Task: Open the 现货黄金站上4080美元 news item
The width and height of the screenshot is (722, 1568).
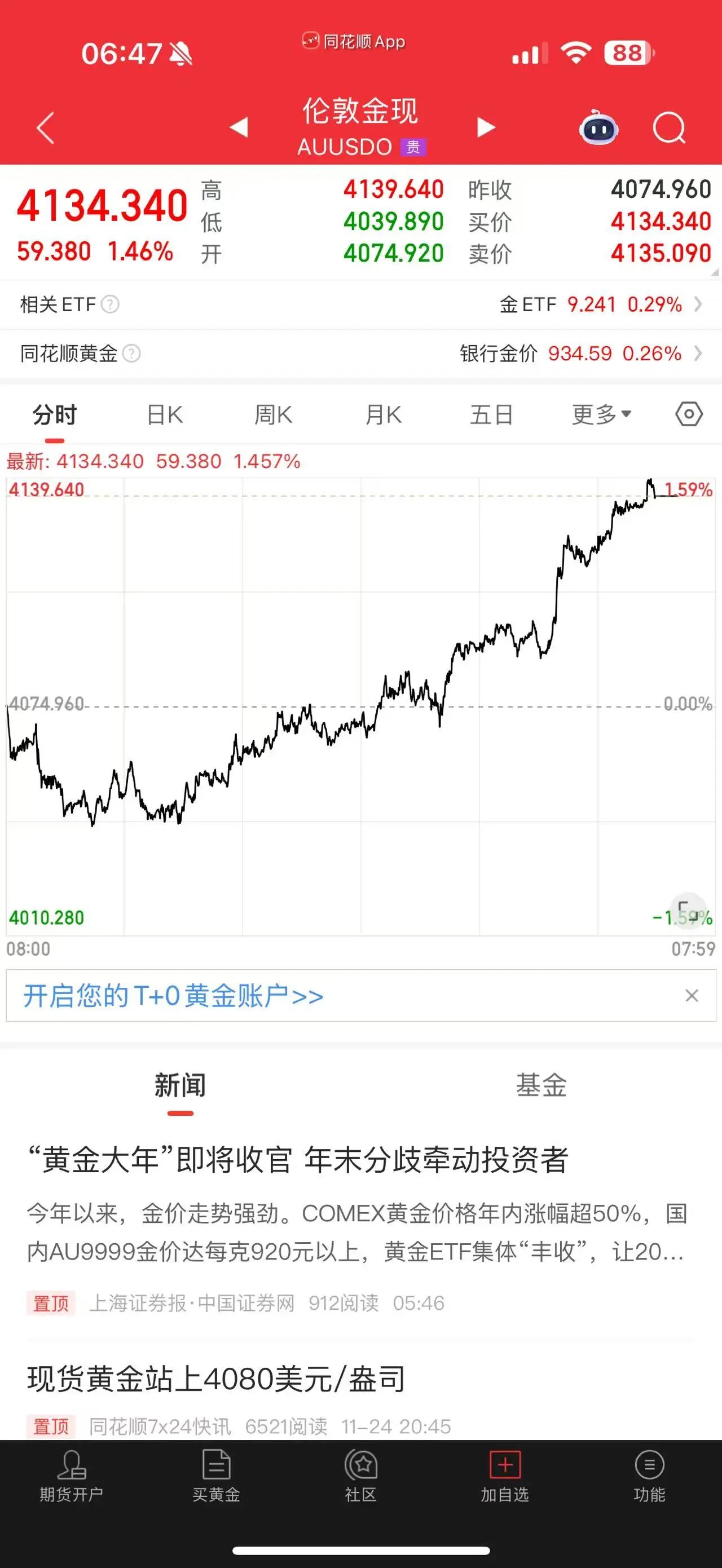Action: pos(216,1379)
